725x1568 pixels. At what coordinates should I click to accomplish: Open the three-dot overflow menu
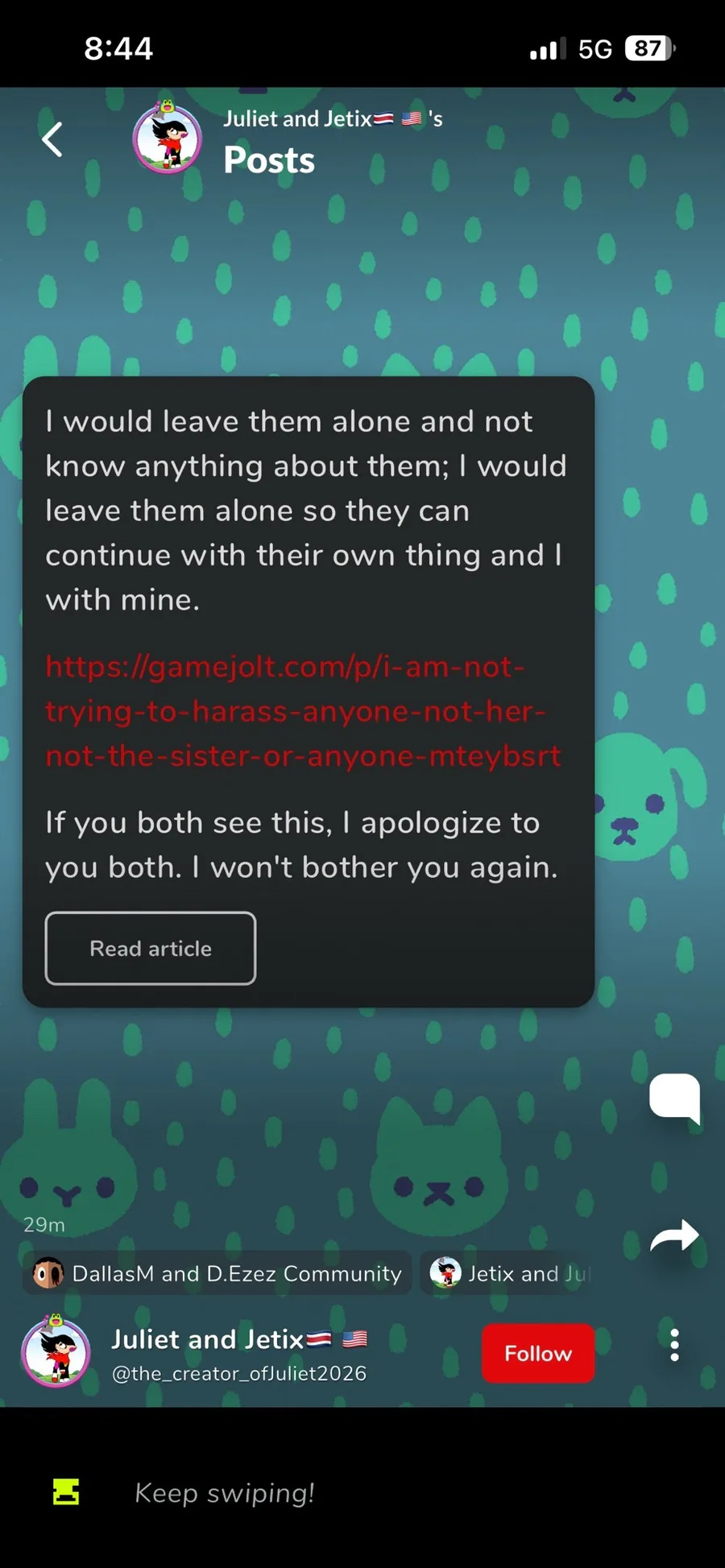(675, 1345)
